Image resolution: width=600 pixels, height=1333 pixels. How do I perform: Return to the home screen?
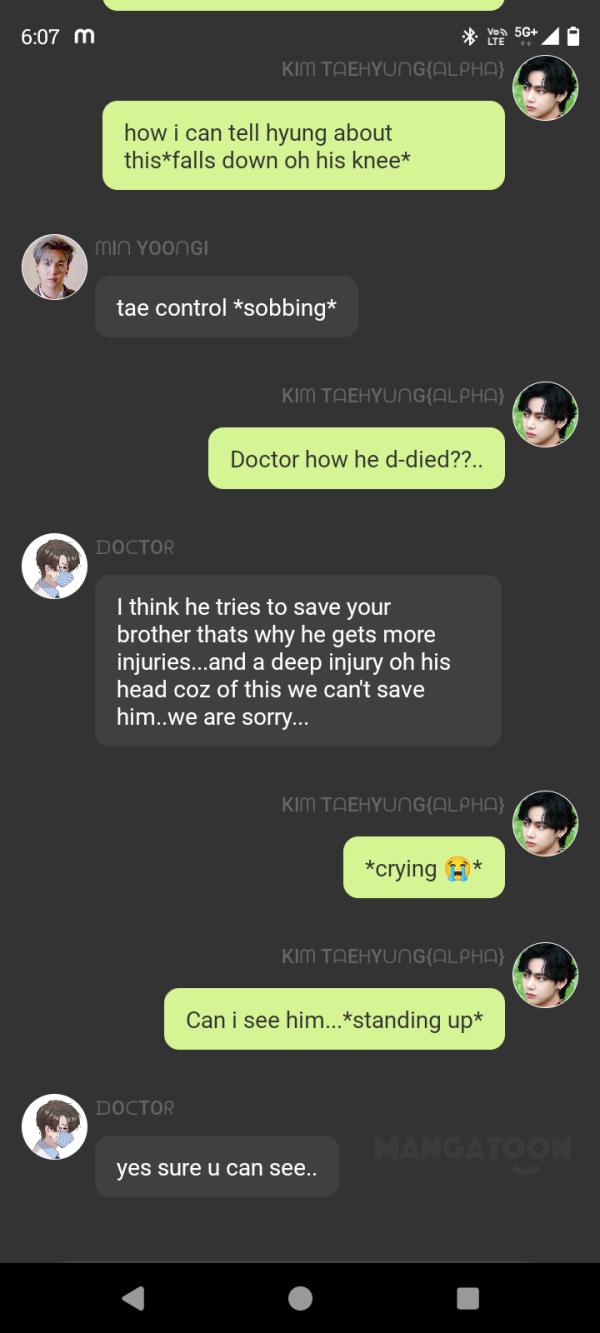pyautogui.click(x=300, y=1297)
